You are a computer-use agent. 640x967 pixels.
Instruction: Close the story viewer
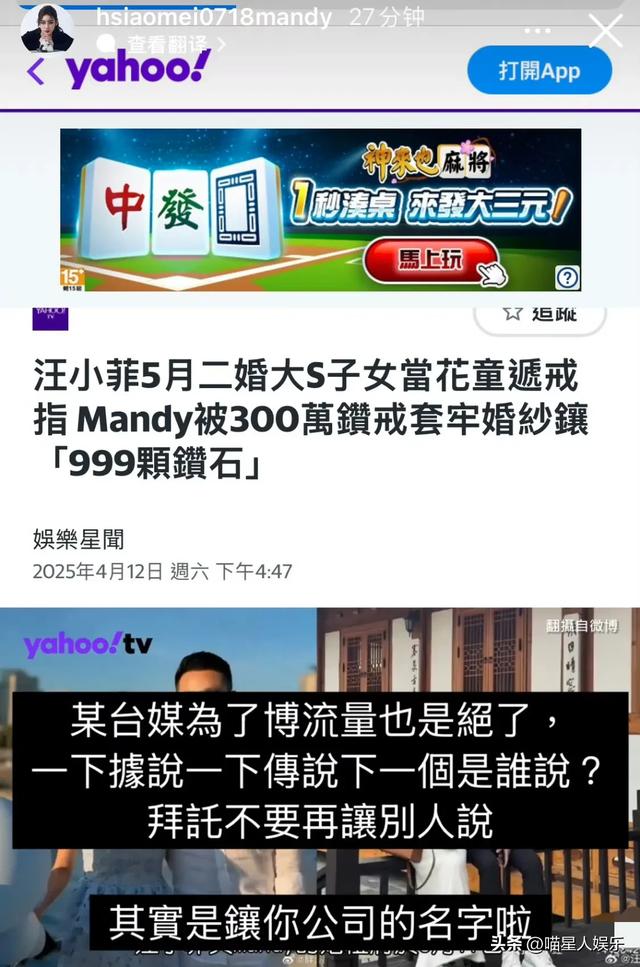pyautogui.click(x=606, y=31)
